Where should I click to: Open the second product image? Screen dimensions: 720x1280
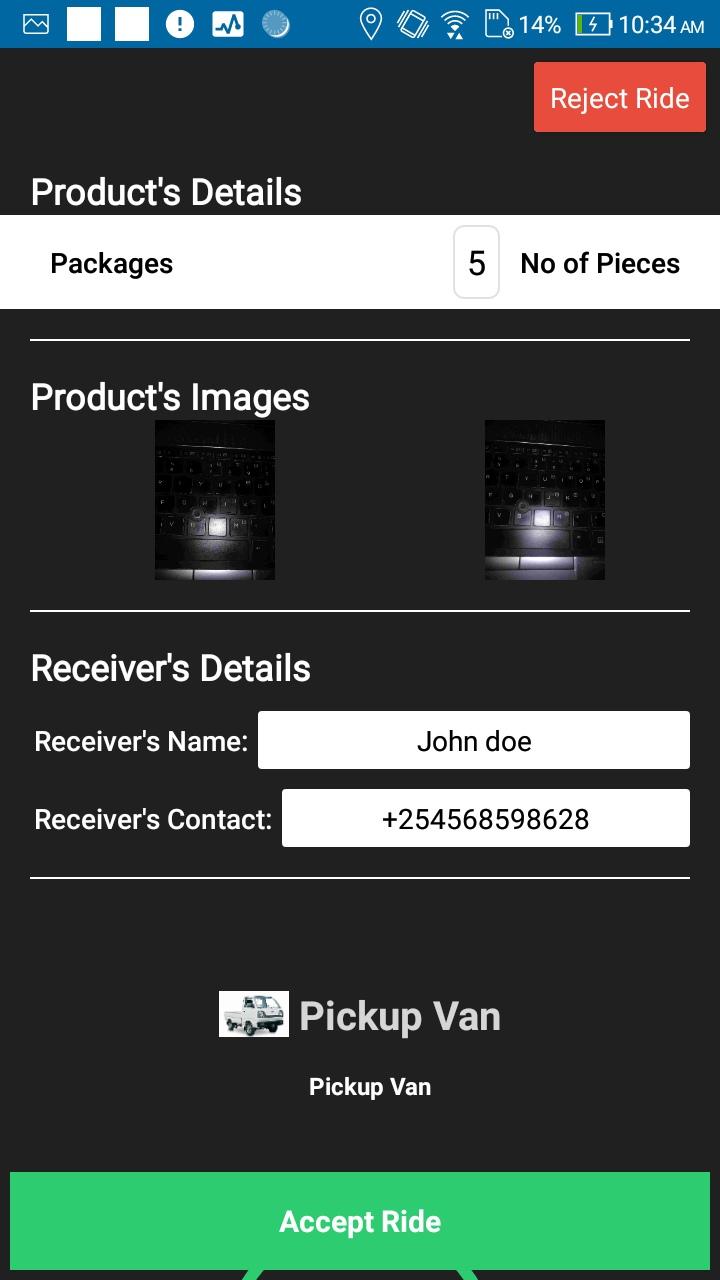click(x=545, y=500)
